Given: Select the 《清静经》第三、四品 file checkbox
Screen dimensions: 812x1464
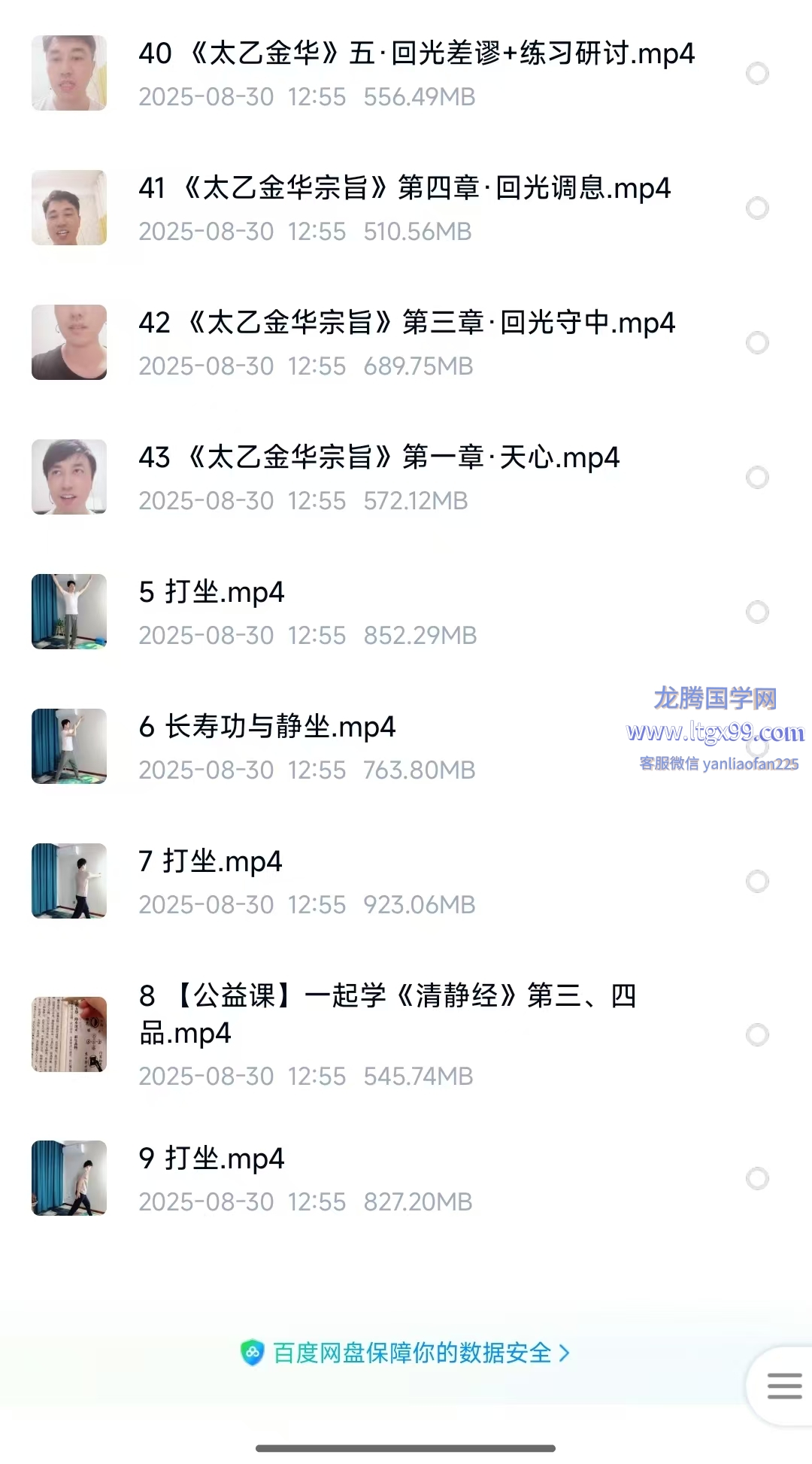Looking at the screenshot, I should (x=757, y=1035).
